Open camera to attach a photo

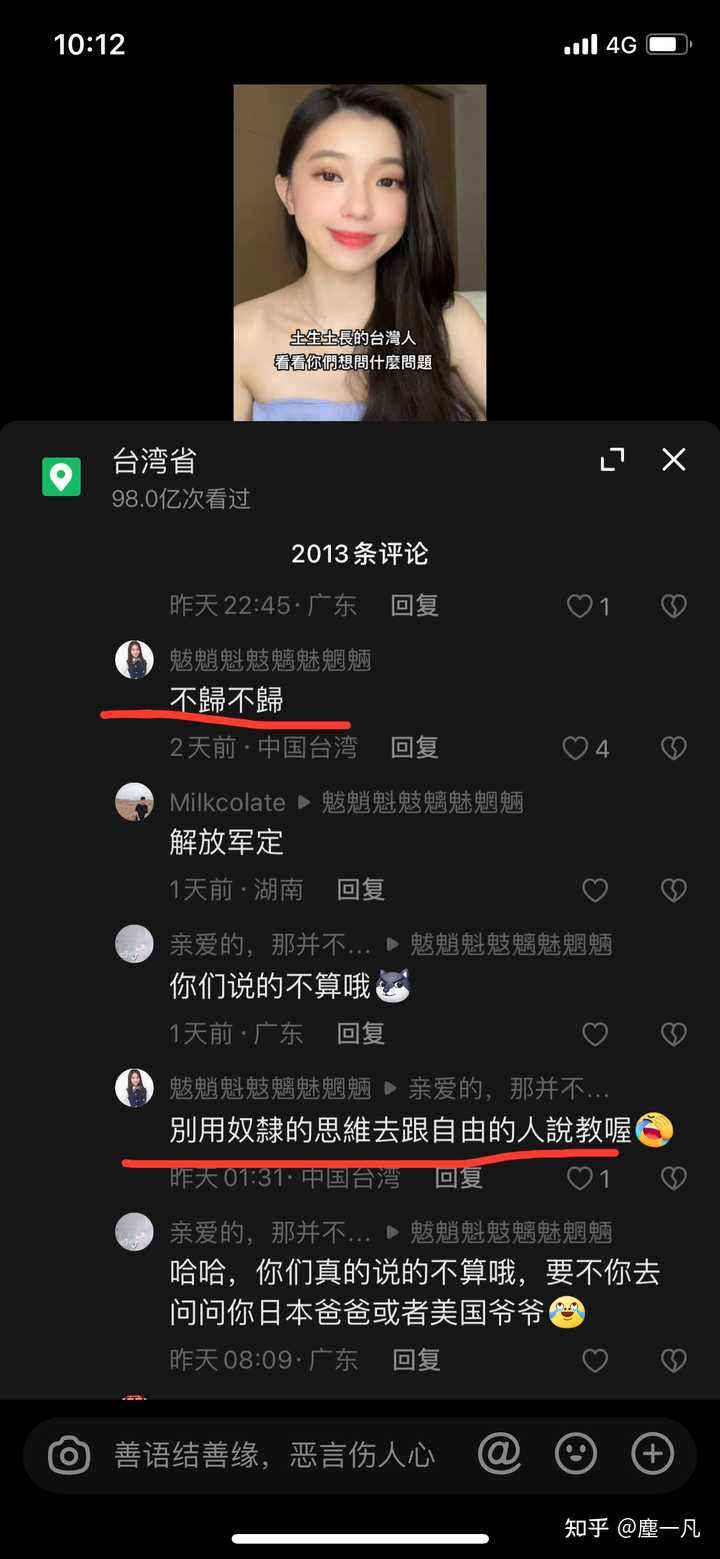pyautogui.click(x=69, y=1454)
